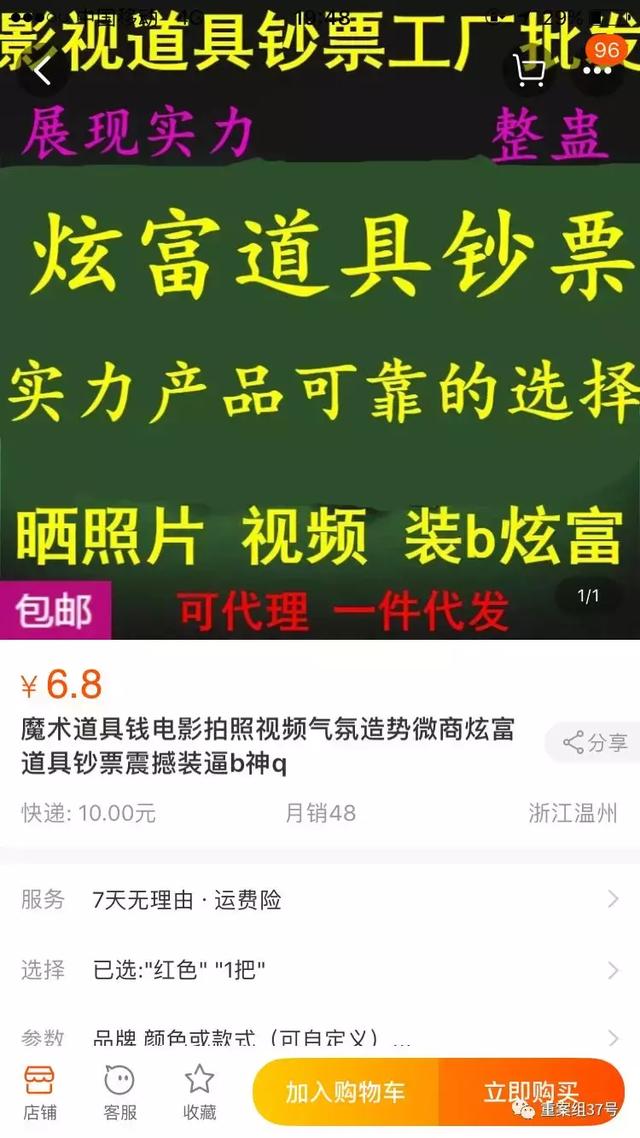The height and width of the screenshot is (1138, 640).
Task: Open the 服务 details row
Action: (x=320, y=900)
